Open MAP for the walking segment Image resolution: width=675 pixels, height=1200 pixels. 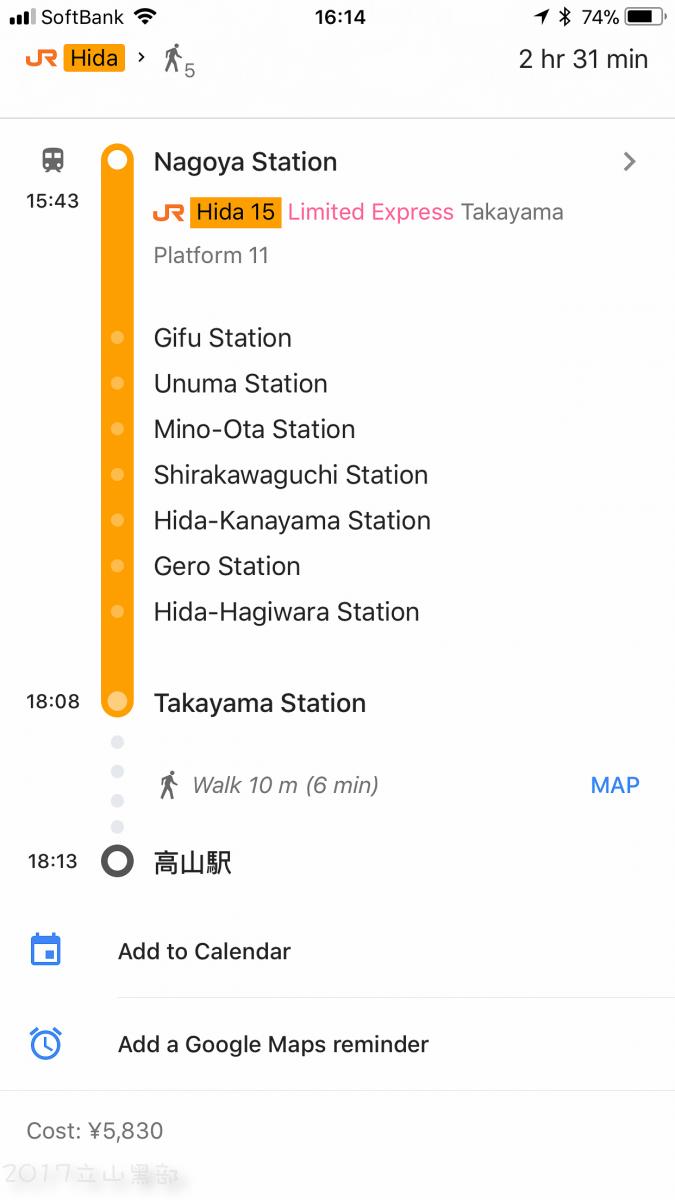[615, 785]
